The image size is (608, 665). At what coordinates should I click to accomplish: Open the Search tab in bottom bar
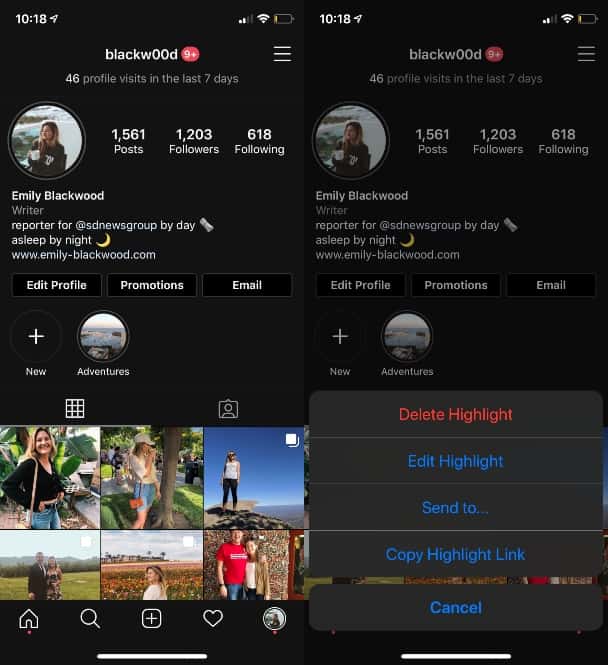click(x=90, y=619)
